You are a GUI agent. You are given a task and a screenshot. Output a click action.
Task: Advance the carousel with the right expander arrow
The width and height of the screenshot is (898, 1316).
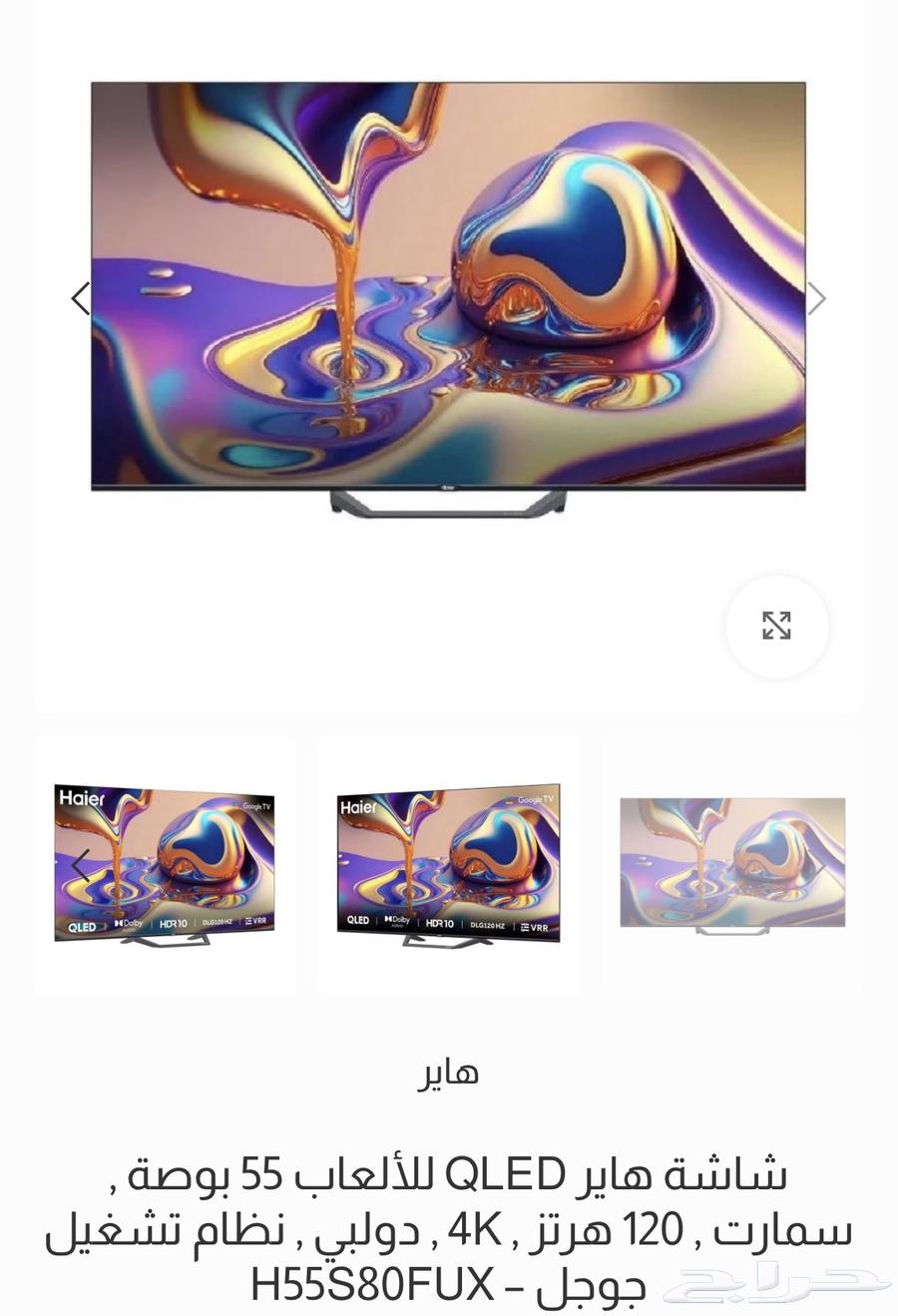tap(818, 298)
